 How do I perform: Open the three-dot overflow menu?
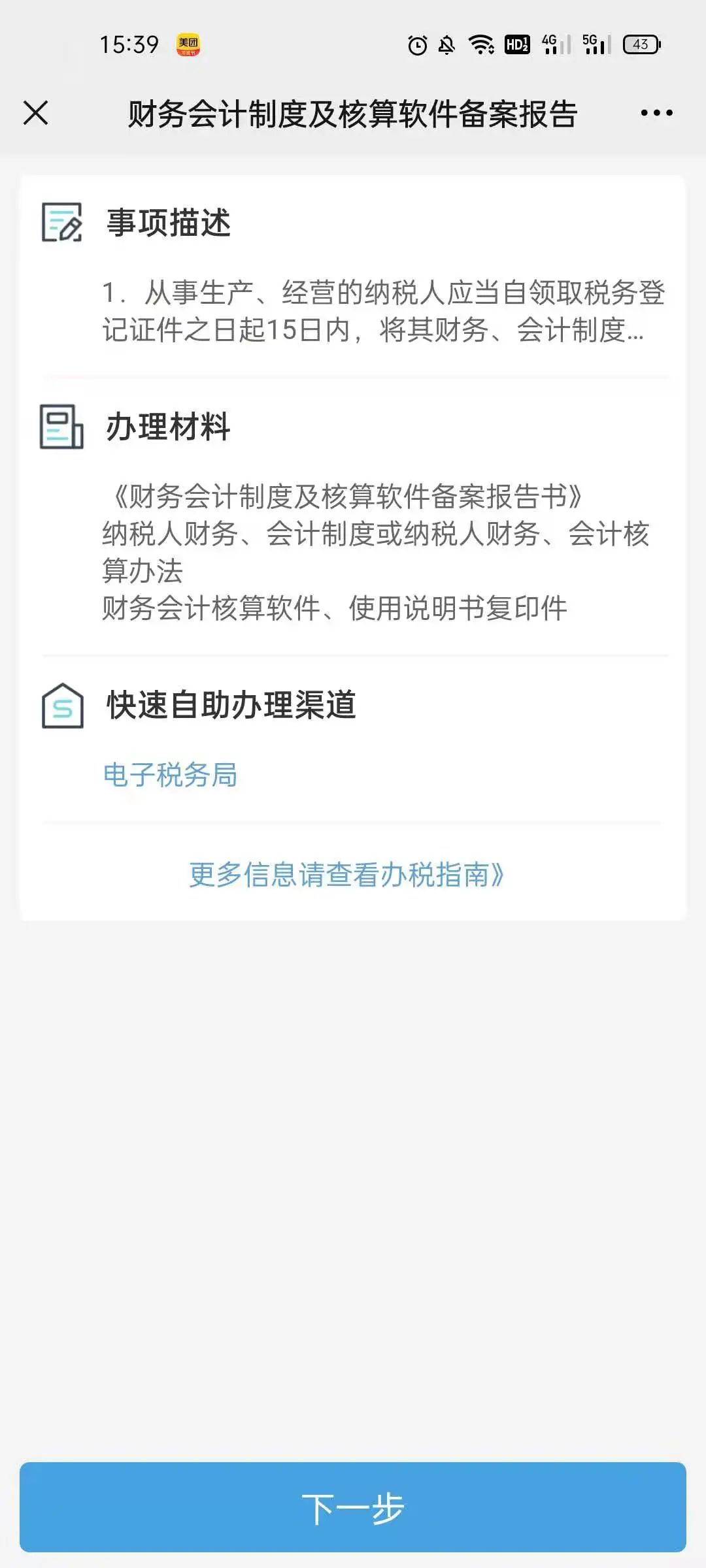(x=656, y=113)
